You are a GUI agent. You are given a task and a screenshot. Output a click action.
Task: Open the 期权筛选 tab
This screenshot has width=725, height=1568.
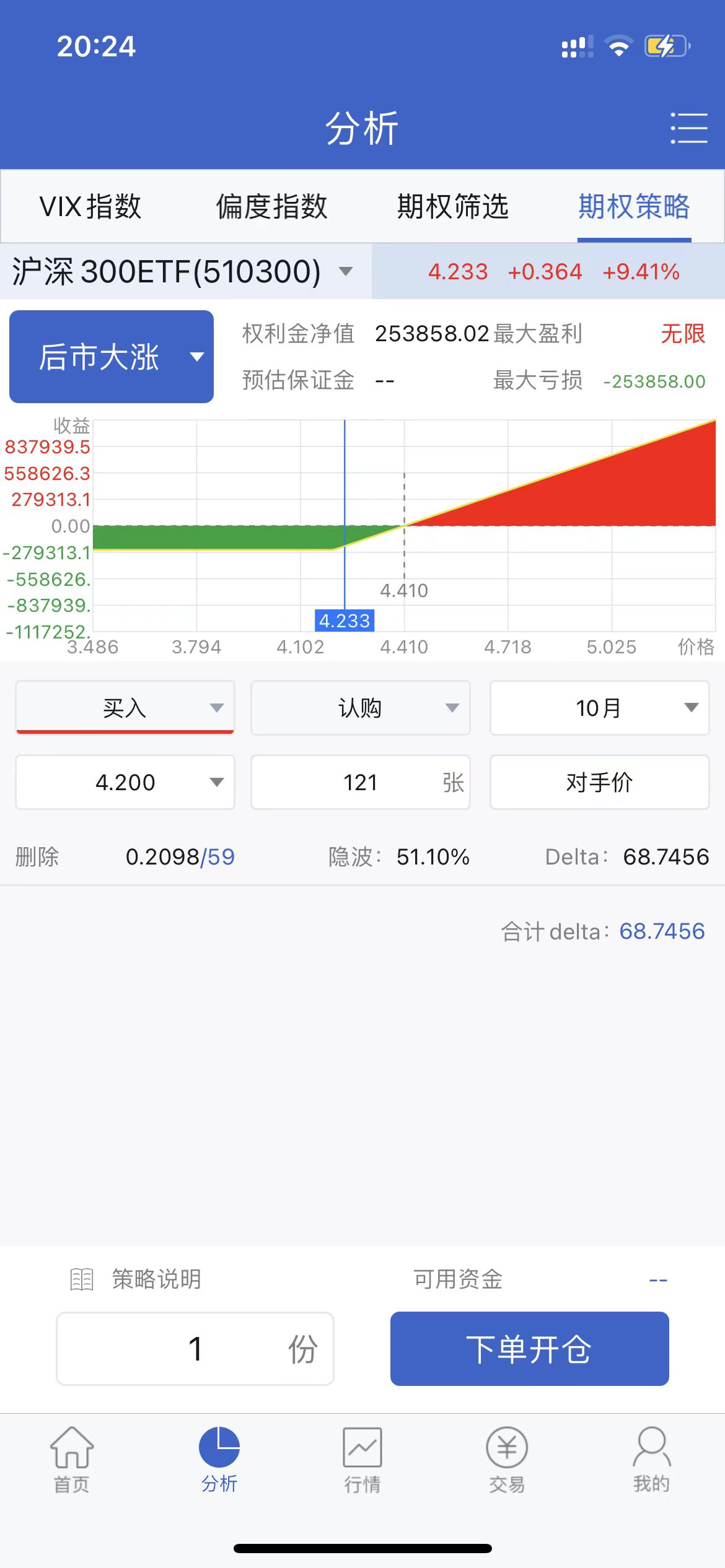(453, 207)
